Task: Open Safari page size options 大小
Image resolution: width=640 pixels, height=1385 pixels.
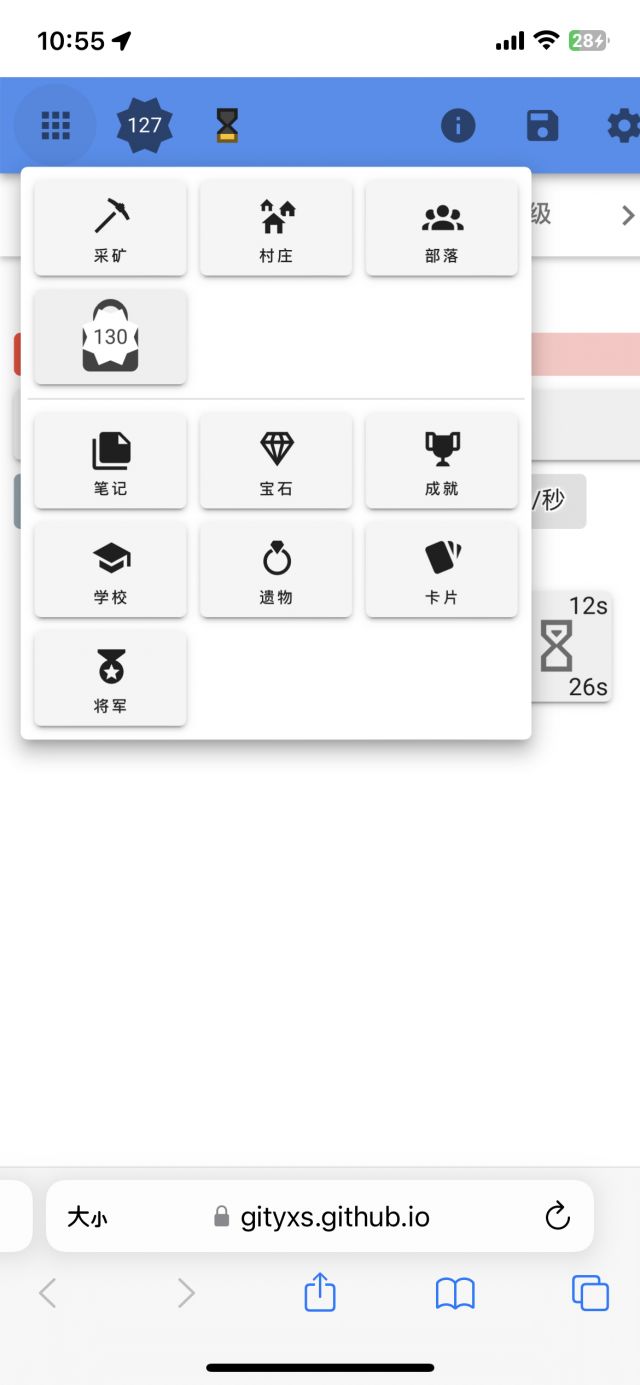Action: tap(87, 1217)
